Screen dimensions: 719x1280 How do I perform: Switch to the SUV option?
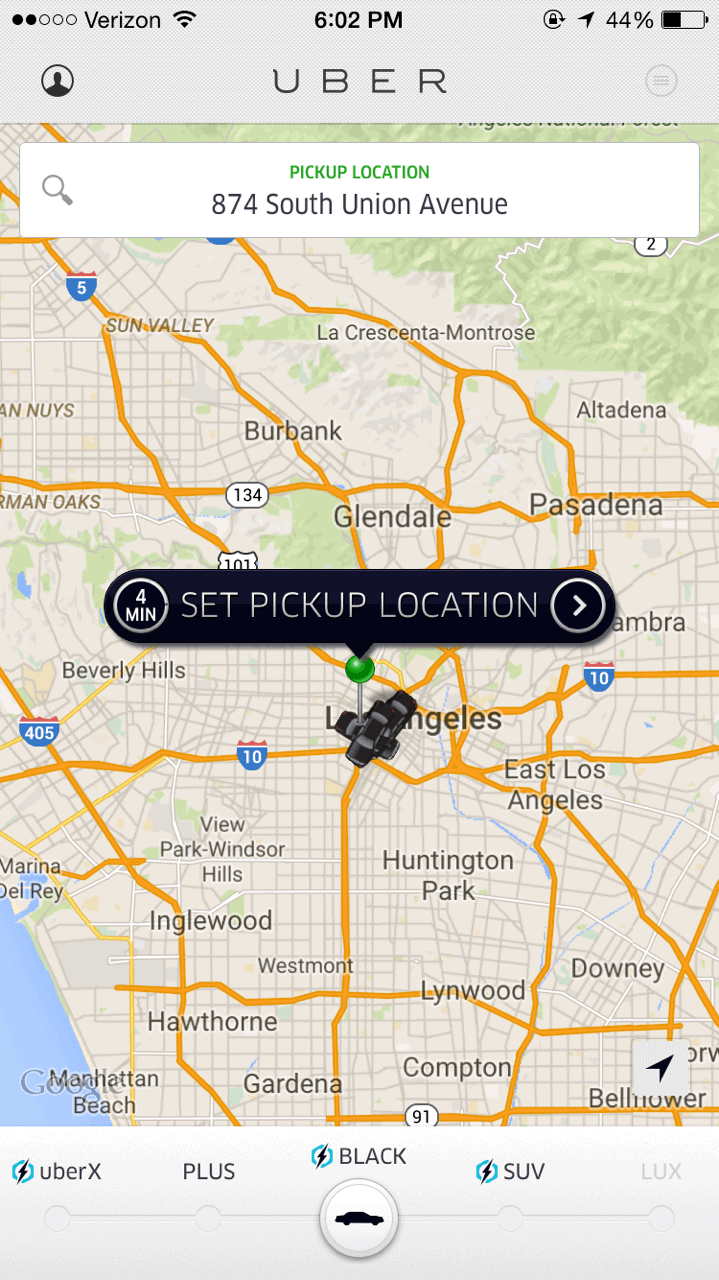click(x=510, y=1171)
